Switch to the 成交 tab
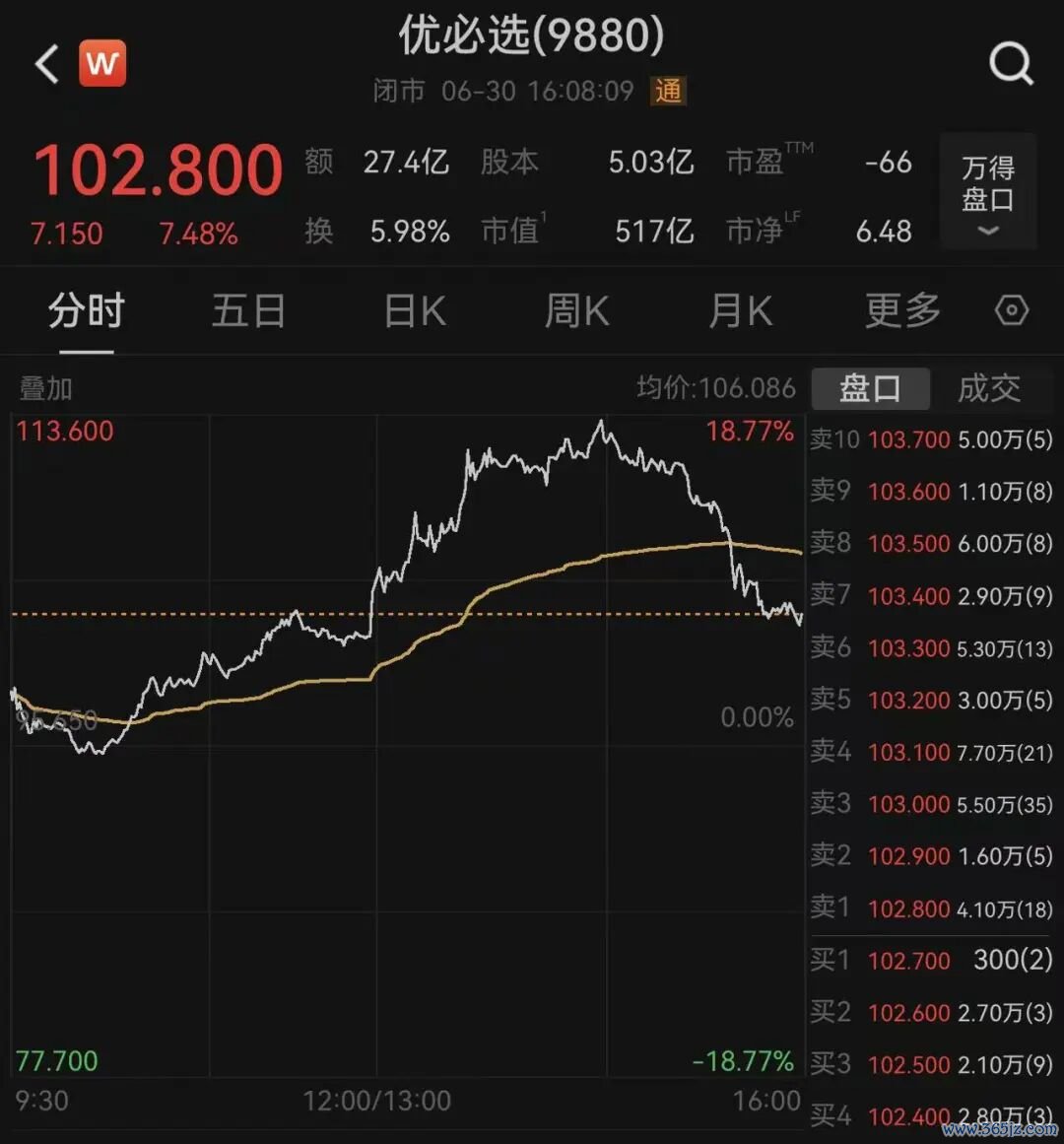The width and height of the screenshot is (1064, 1144). pos(989,388)
